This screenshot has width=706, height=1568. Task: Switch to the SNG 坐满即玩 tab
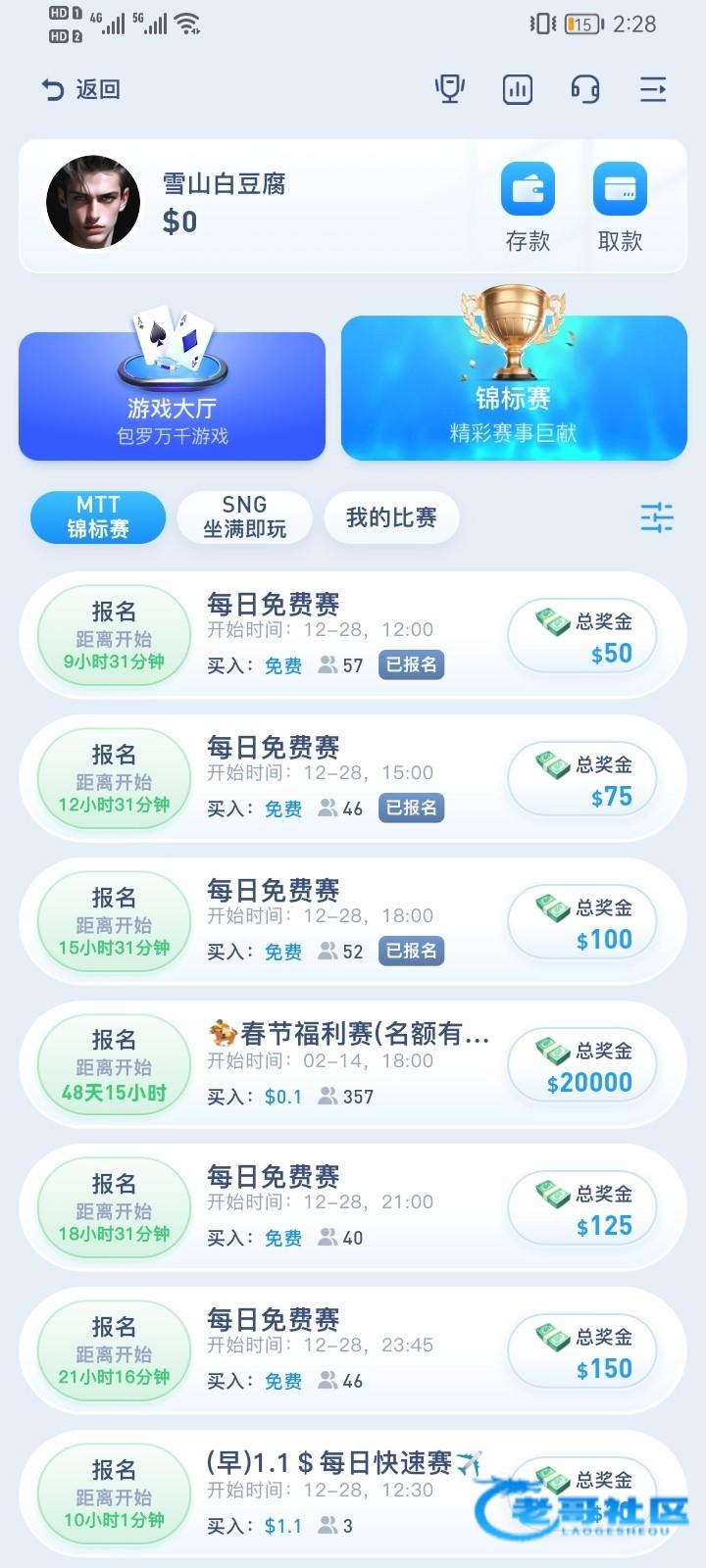click(244, 516)
